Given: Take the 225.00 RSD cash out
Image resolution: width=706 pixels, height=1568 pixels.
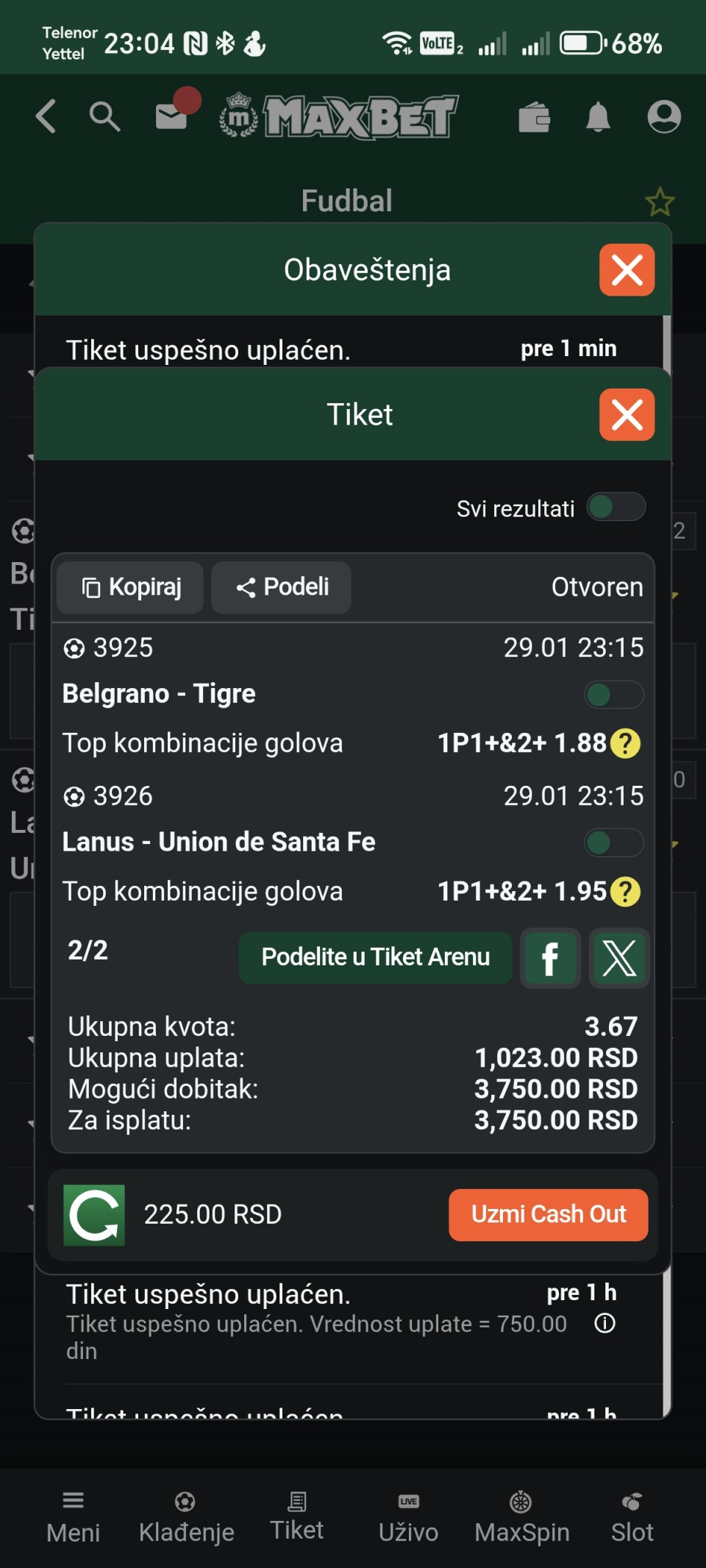Looking at the screenshot, I should (548, 1215).
